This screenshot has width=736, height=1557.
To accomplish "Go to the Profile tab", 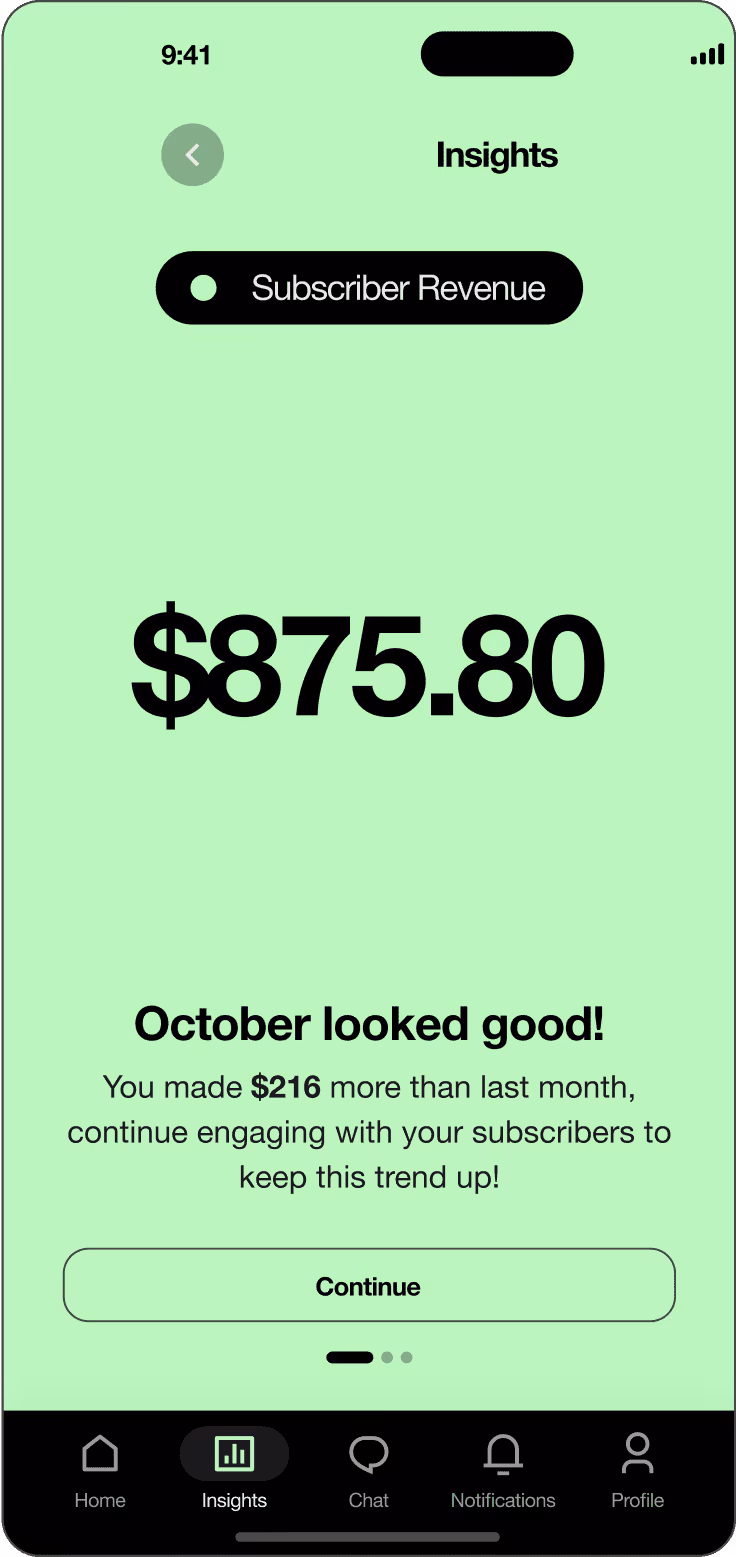I will pyautogui.click(x=637, y=1471).
